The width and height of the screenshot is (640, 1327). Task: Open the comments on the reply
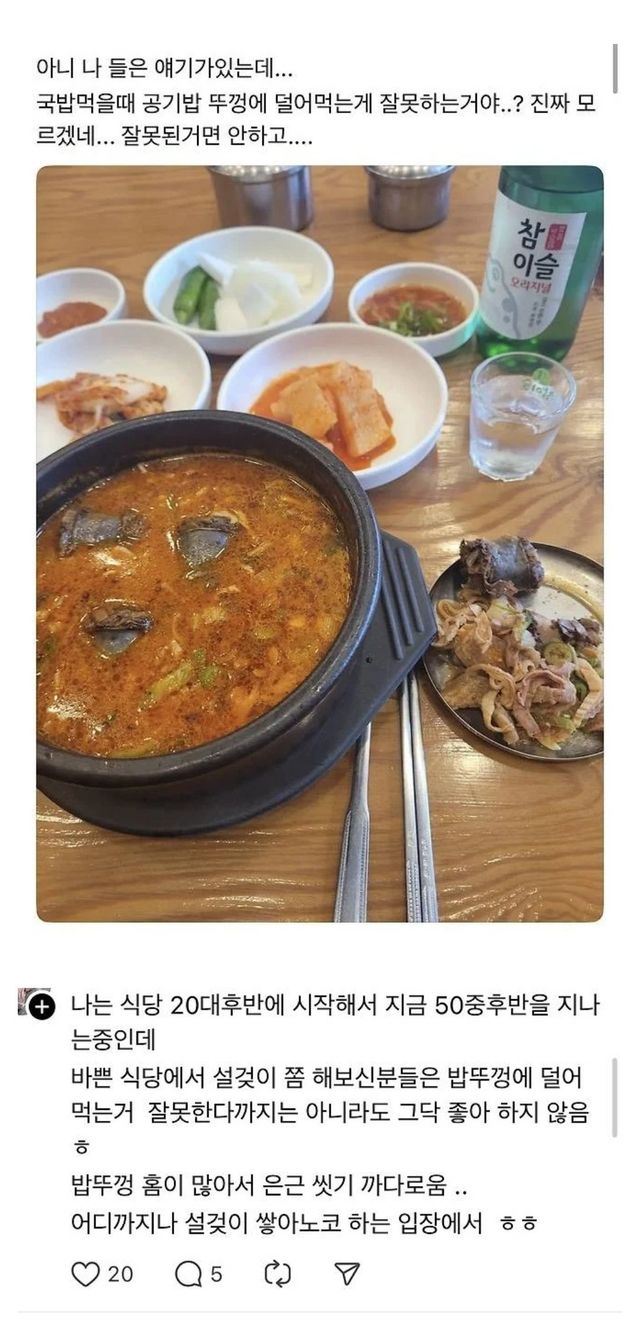187,1273
